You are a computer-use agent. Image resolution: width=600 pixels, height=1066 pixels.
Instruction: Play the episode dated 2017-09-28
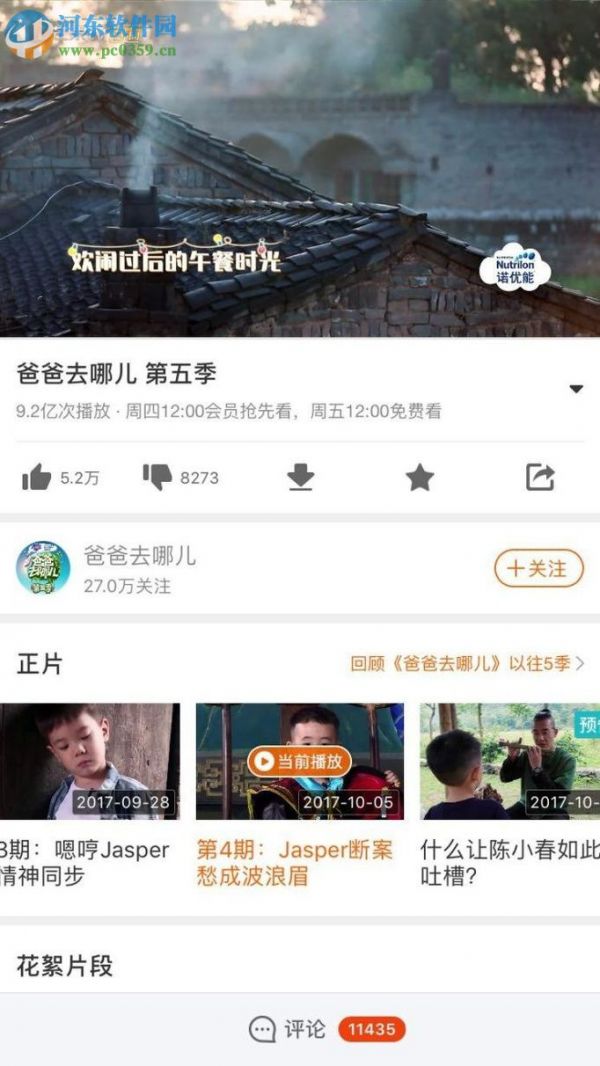coord(90,762)
